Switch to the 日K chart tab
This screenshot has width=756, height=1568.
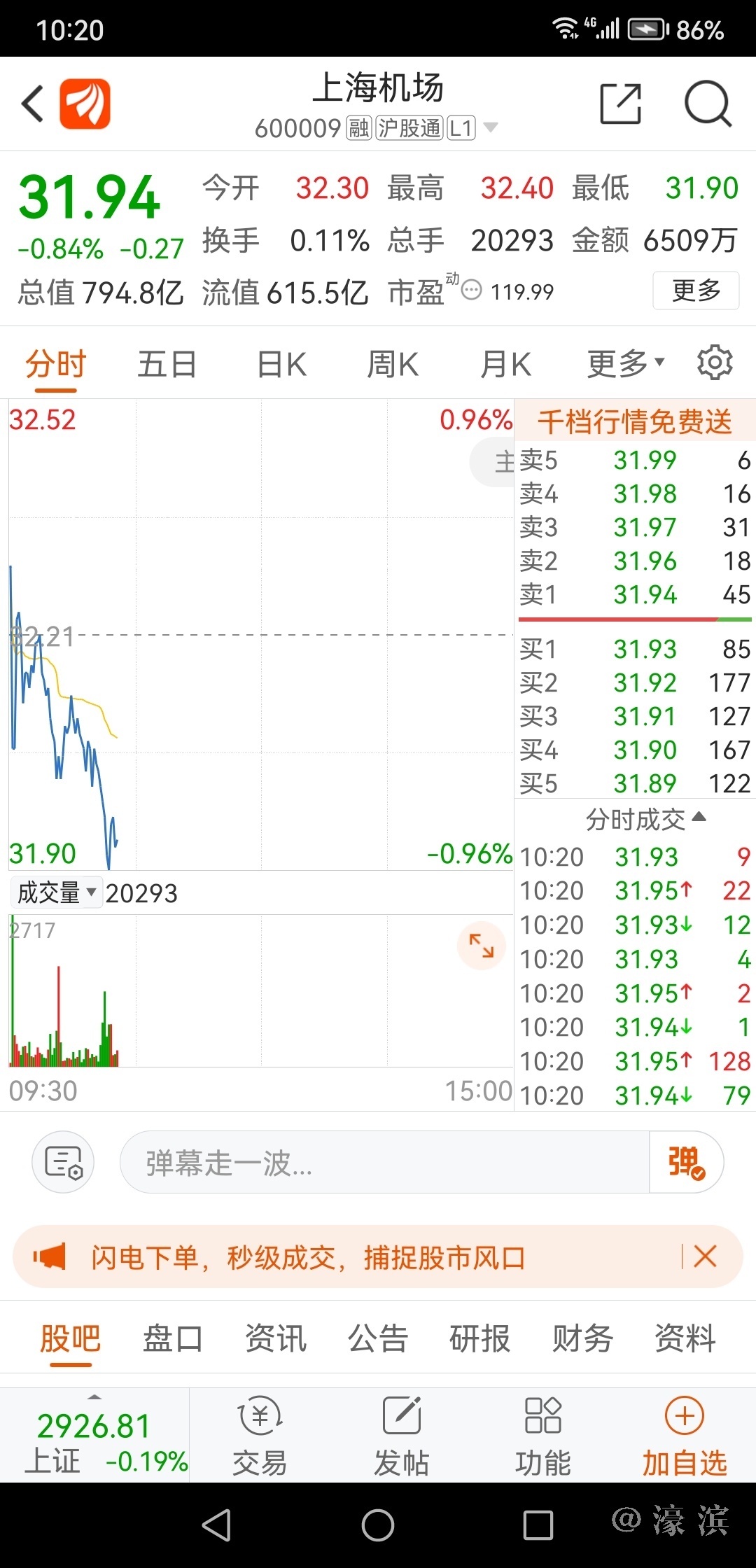(281, 365)
